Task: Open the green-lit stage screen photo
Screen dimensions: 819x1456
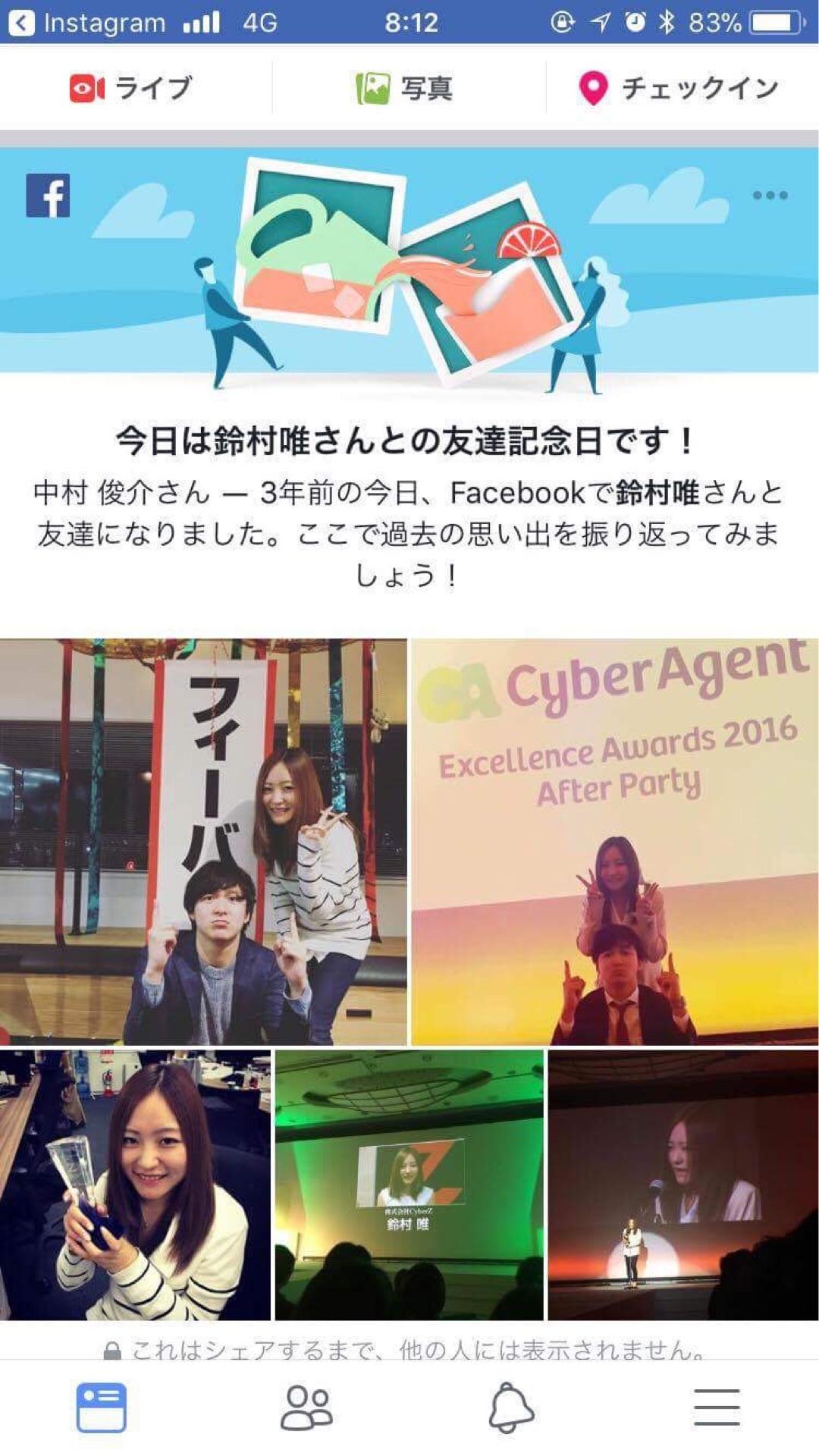Action: 409,1185
